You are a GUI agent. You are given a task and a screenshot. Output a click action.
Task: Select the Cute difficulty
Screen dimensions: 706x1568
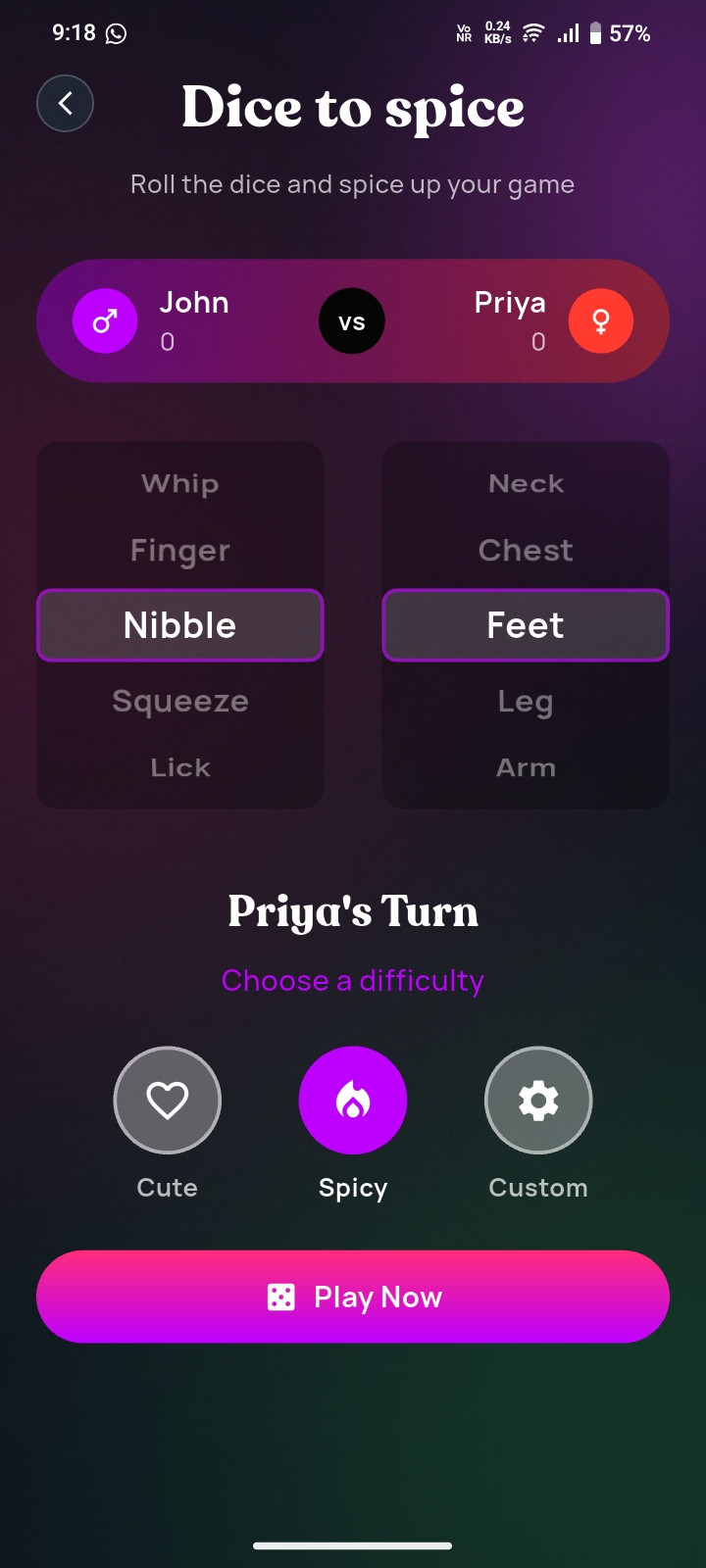click(x=167, y=1101)
